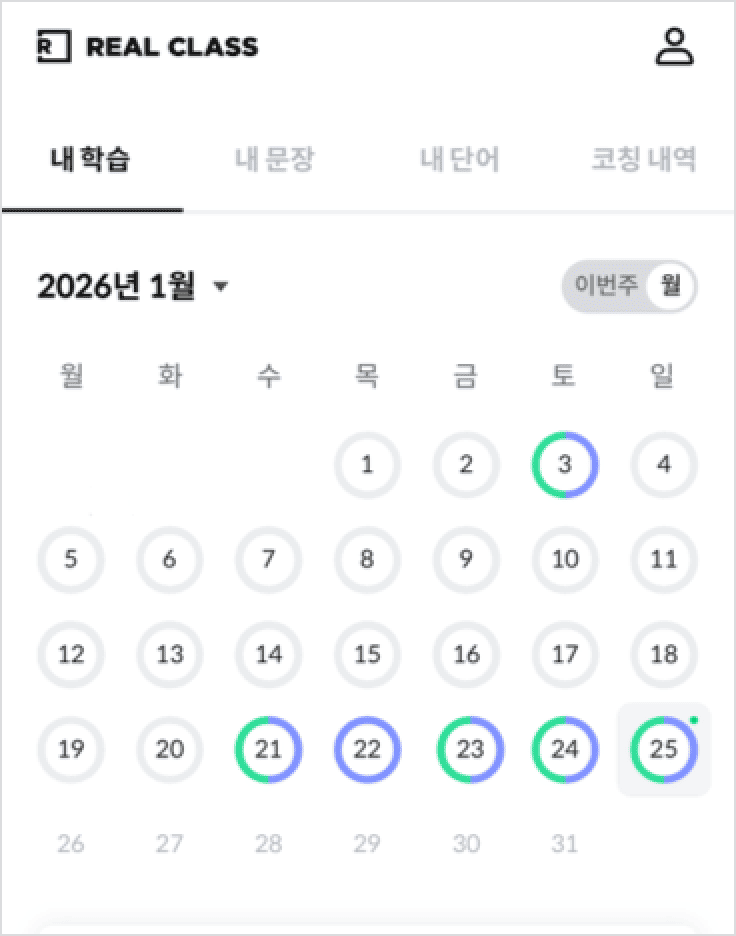Open the 코칭 내역 tab
The width and height of the screenshot is (736, 936).
click(x=643, y=159)
